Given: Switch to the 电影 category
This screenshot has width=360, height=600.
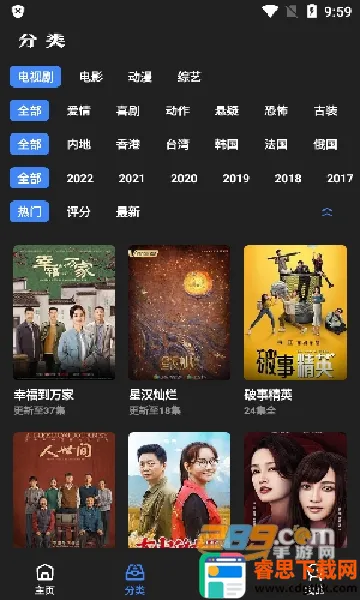Looking at the screenshot, I should [91, 77].
